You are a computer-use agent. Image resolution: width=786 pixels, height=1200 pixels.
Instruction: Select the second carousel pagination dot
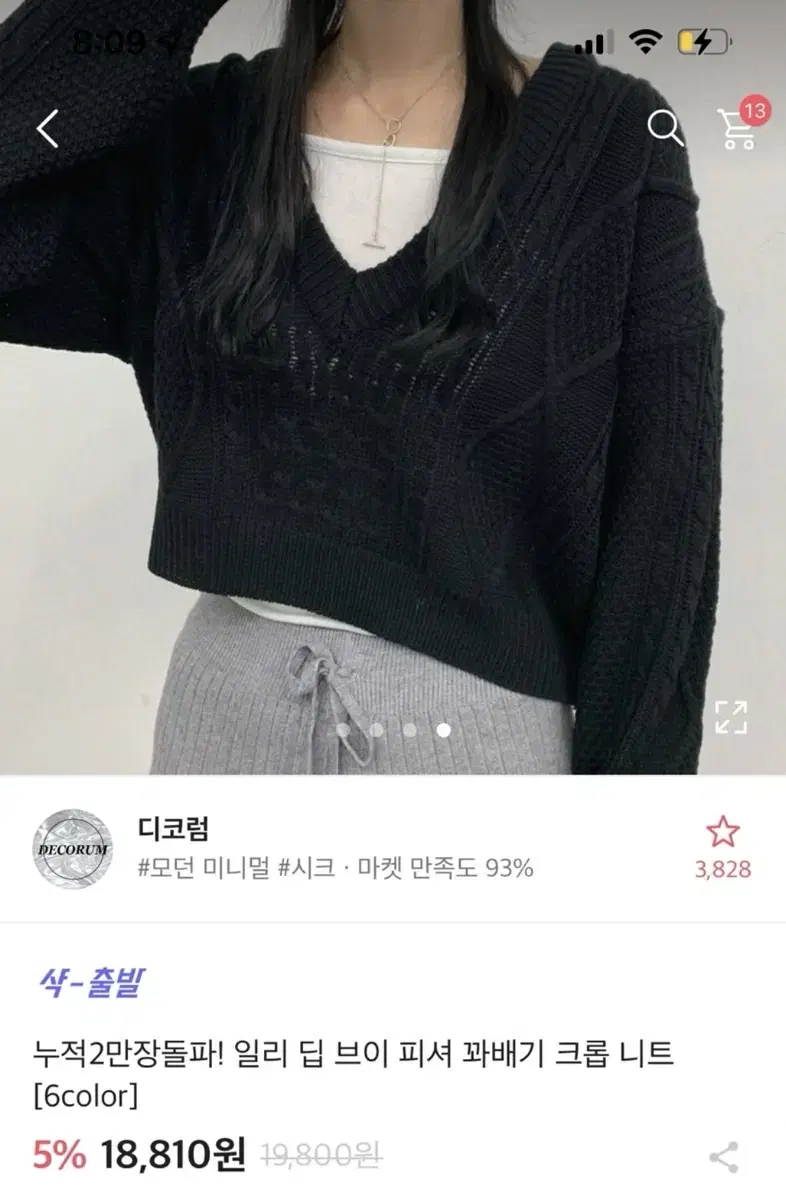point(376,729)
